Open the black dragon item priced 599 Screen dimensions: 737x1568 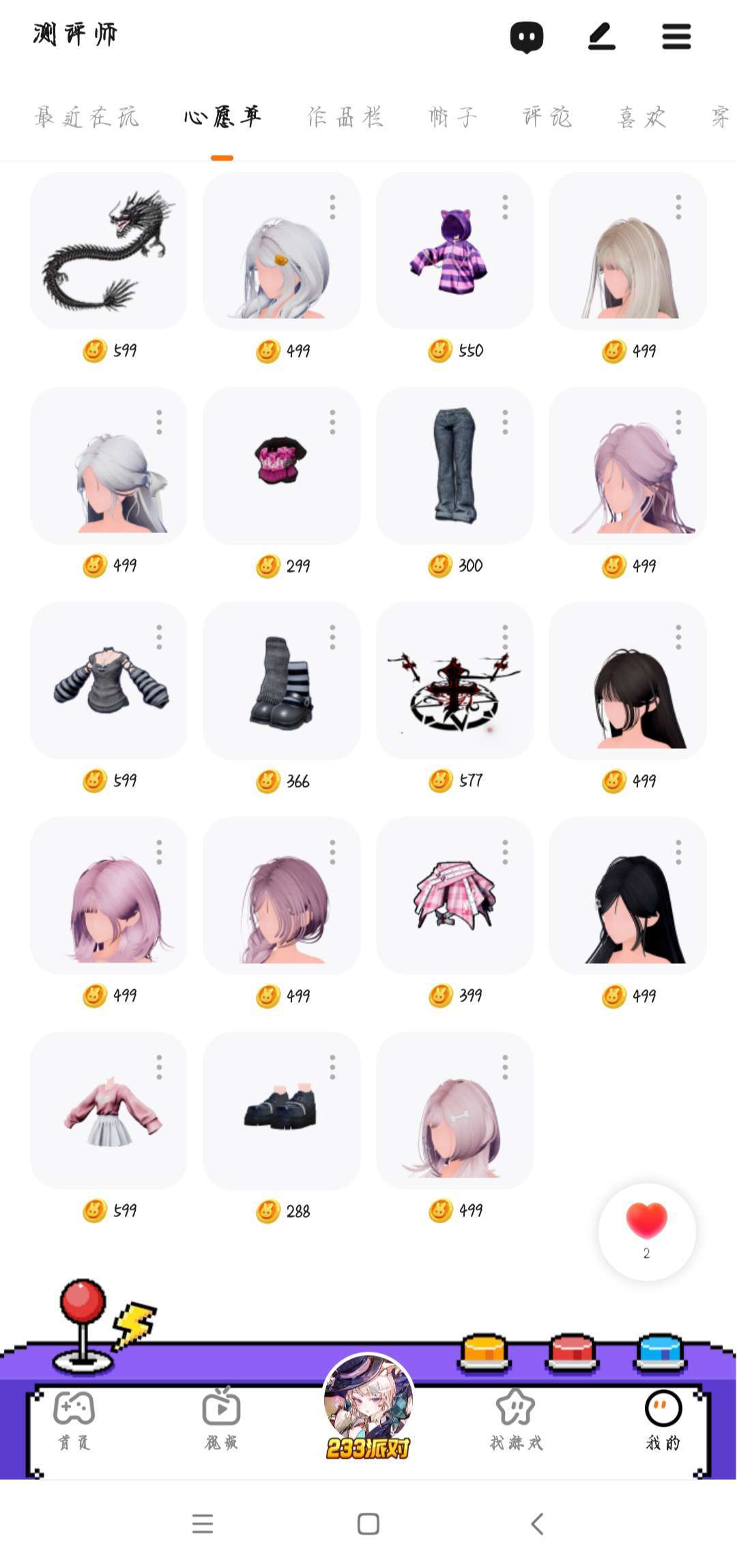tap(109, 251)
